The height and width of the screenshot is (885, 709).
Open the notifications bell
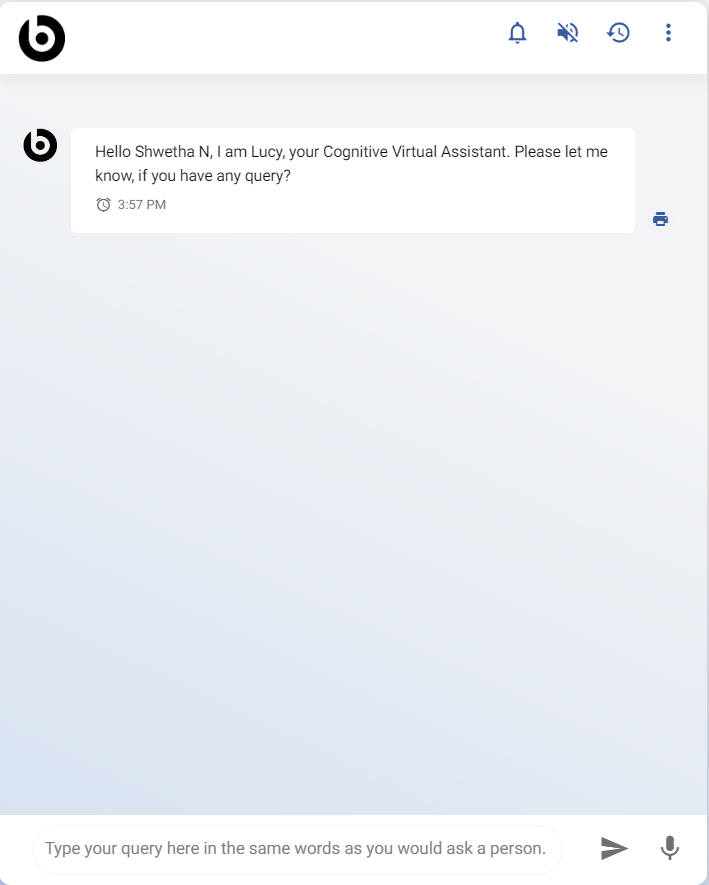[x=517, y=33]
